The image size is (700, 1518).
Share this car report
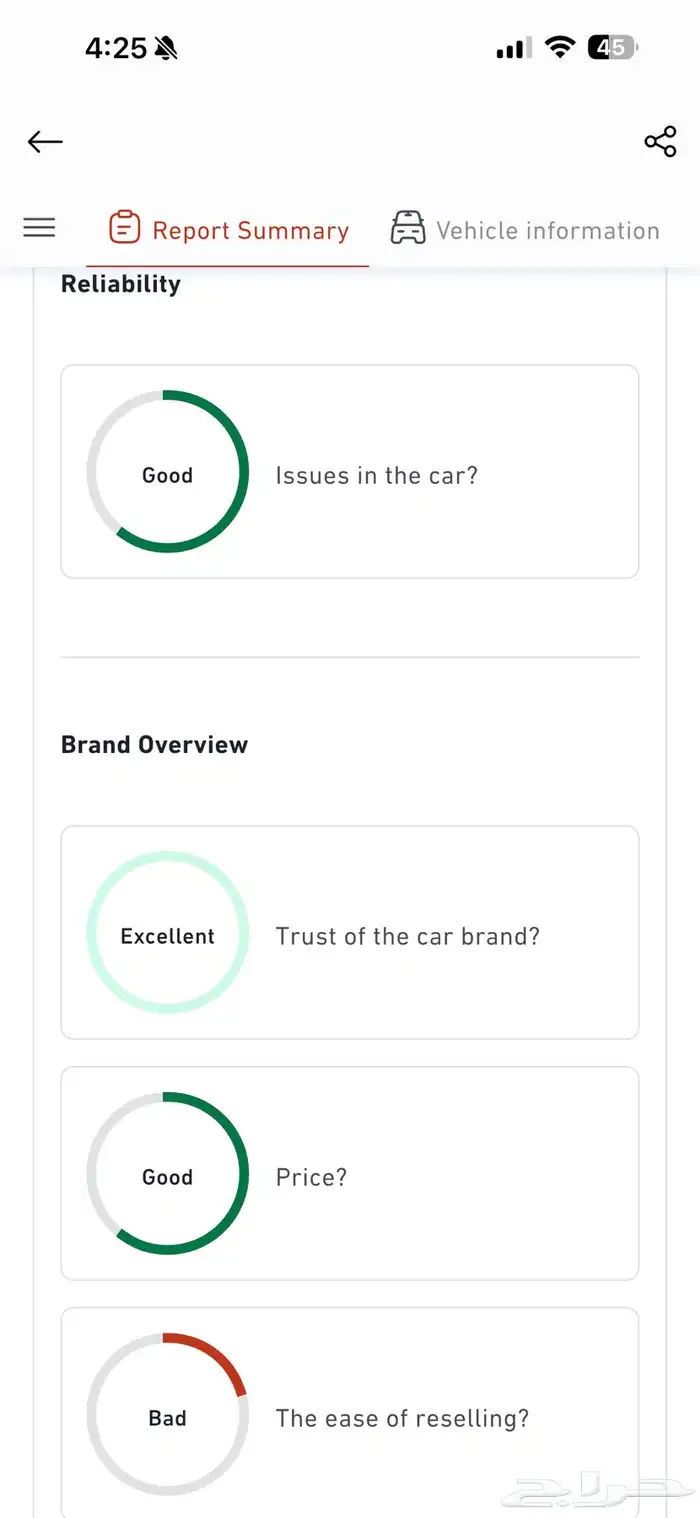[660, 142]
